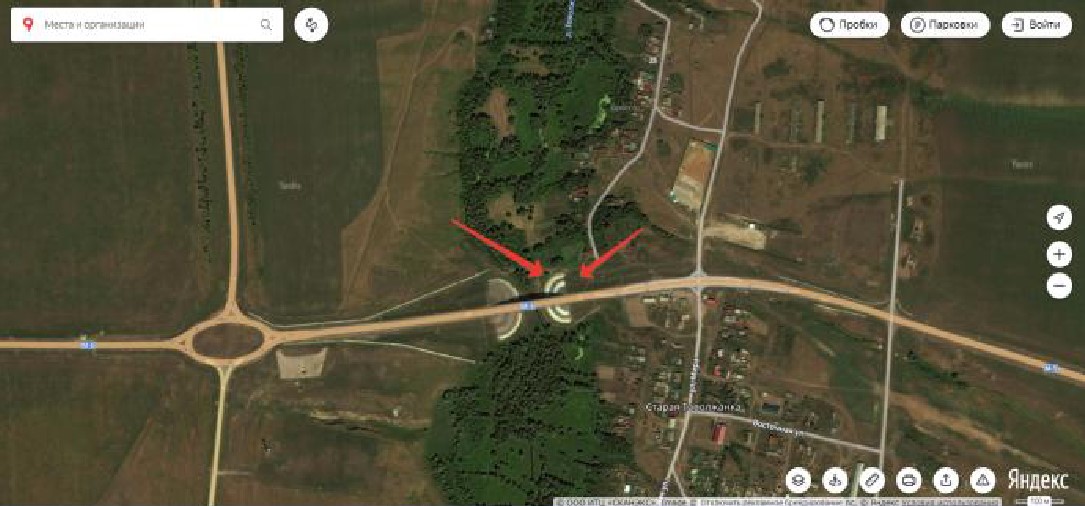Open the route builder button
The height and width of the screenshot is (506, 1085).
311,25
